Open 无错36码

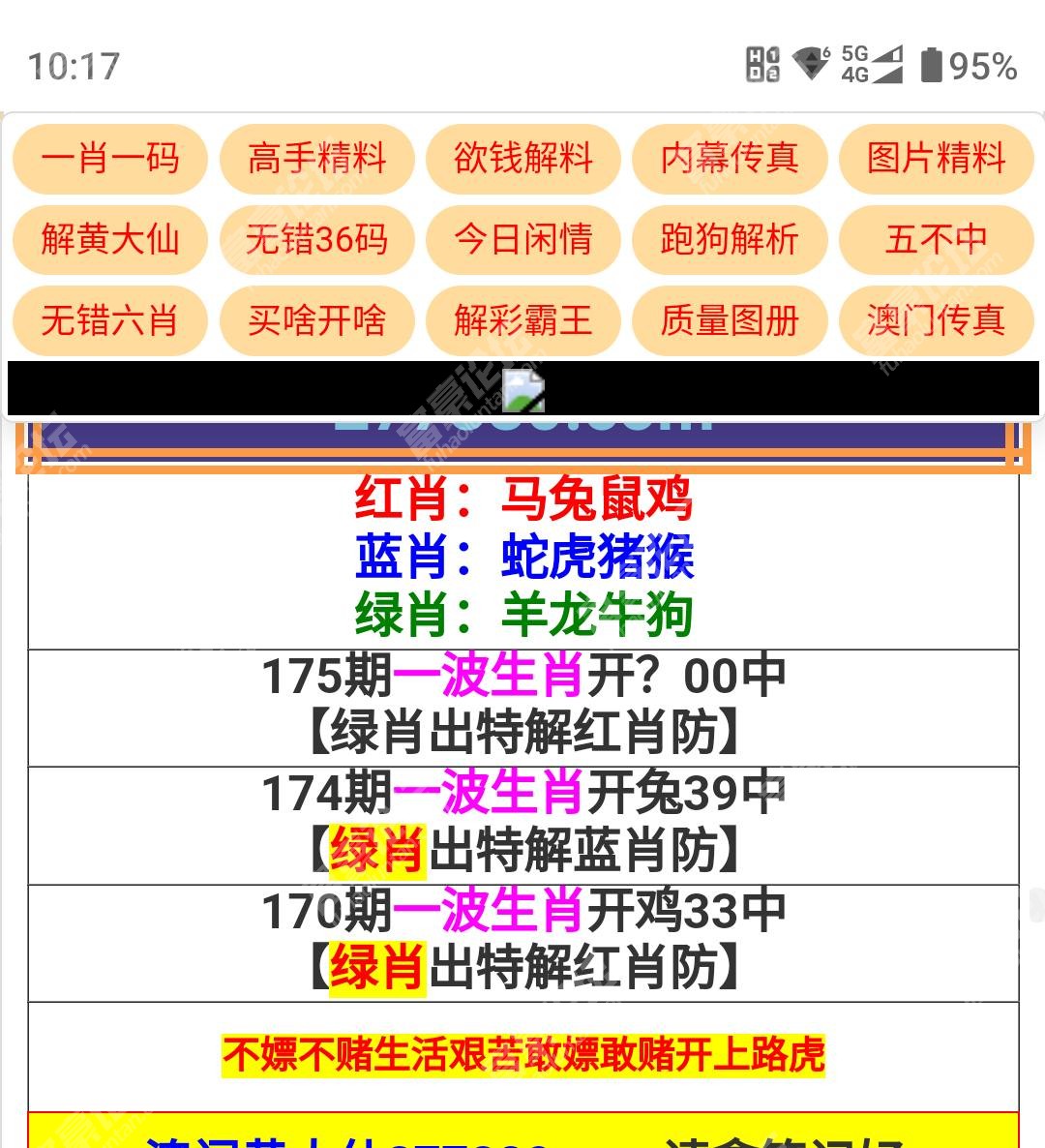(x=316, y=239)
